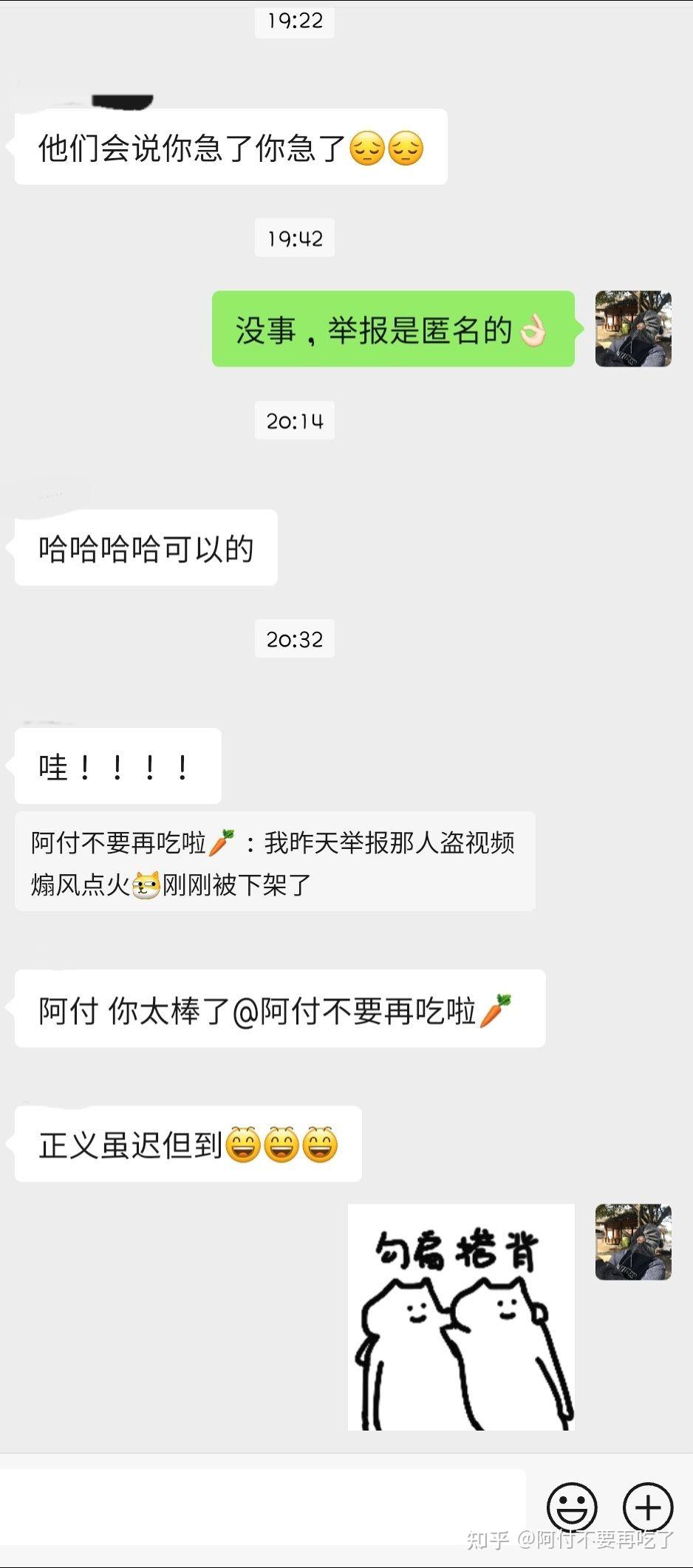Image resolution: width=693 pixels, height=1568 pixels.
Task: Tap the avatar beside the 勾肩搭背 sticker
Action: pyautogui.click(x=633, y=1242)
